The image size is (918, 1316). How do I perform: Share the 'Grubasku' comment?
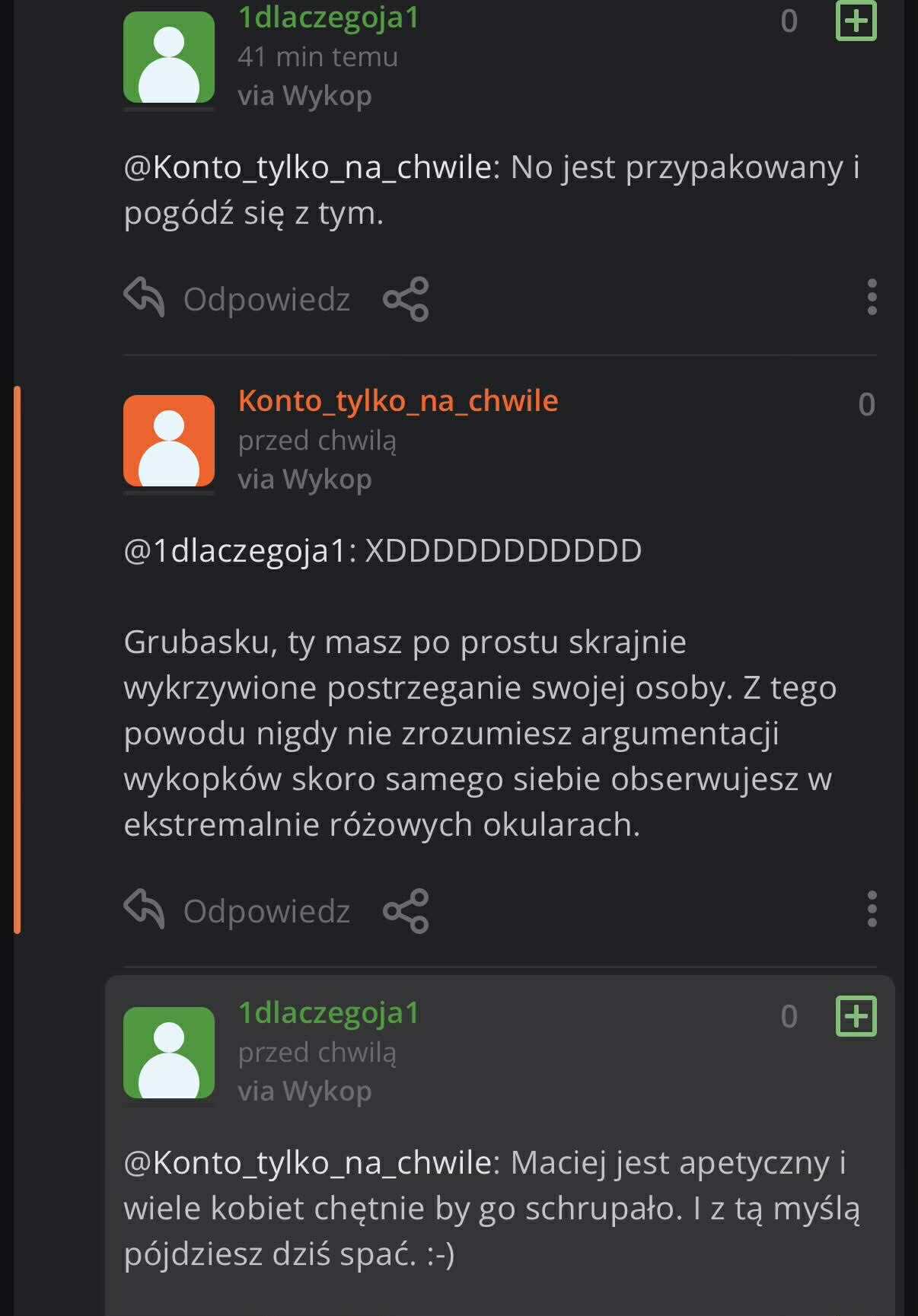[x=406, y=910]
